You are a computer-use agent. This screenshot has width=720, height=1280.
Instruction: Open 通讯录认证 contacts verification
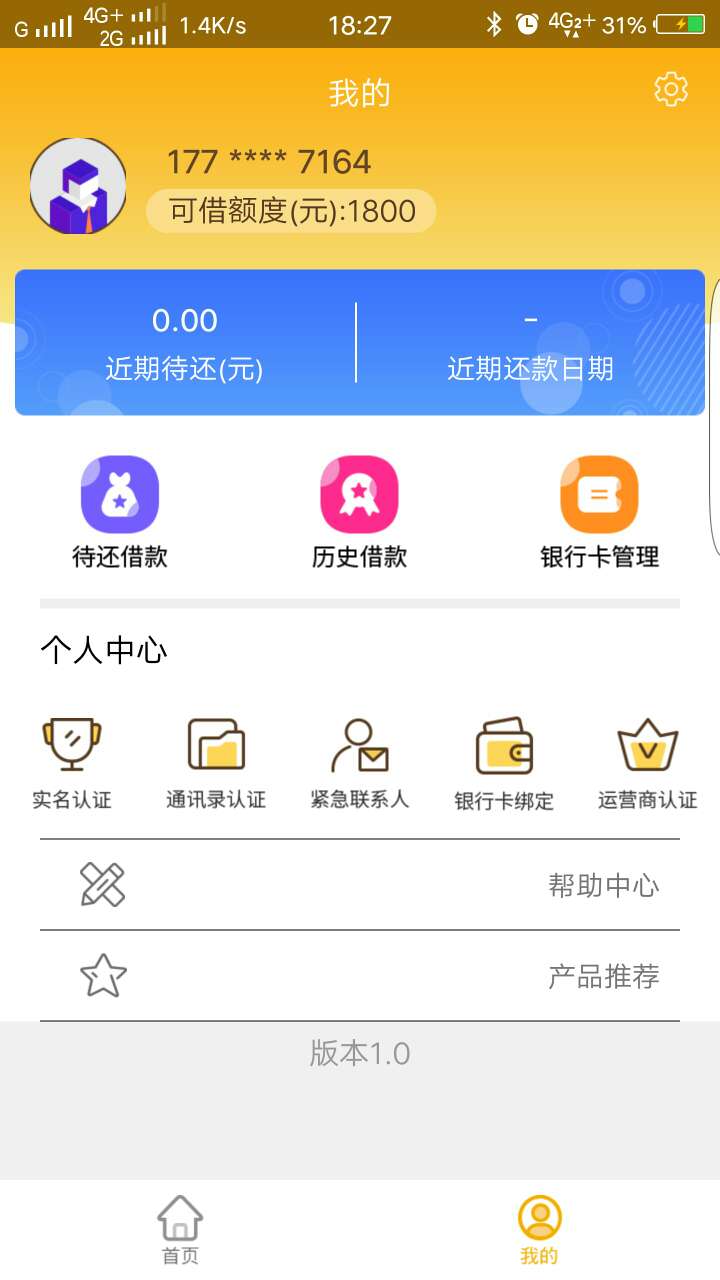[x=216, y=764]
